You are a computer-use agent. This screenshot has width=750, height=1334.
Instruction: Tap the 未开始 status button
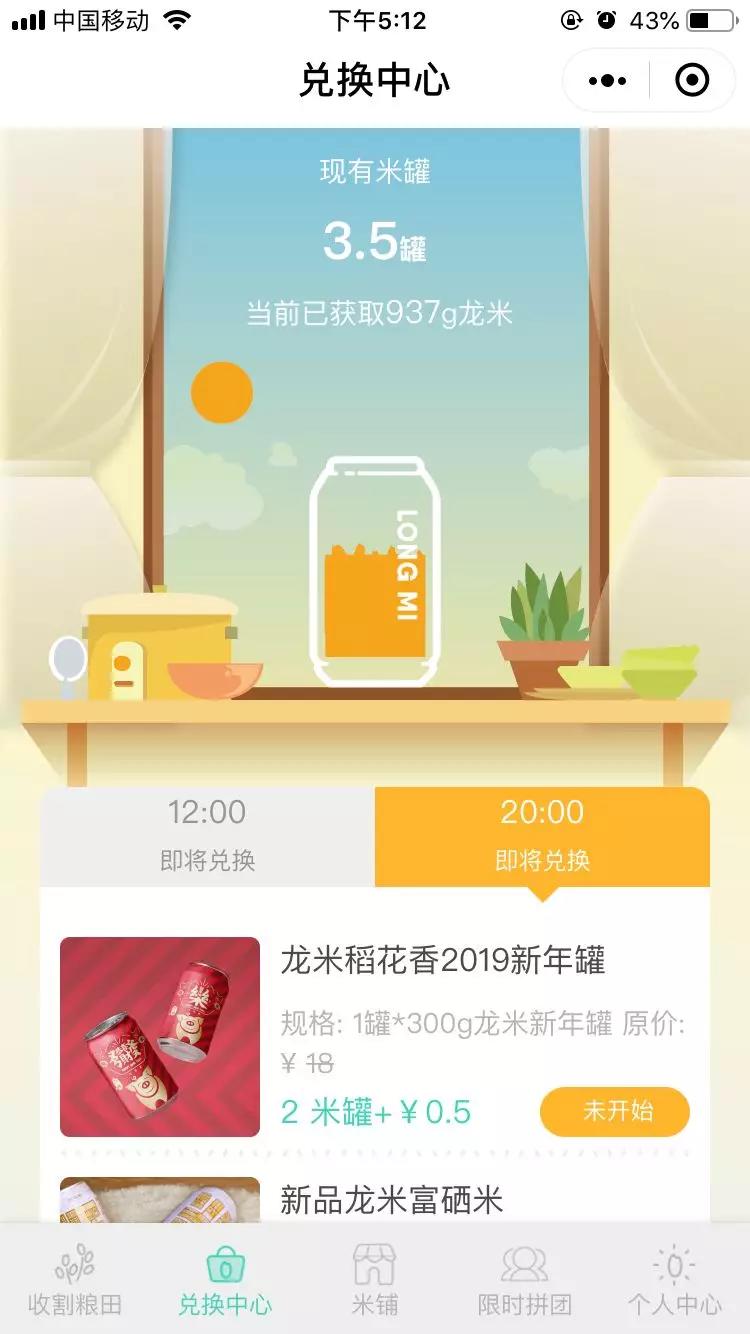point(615,1112)
